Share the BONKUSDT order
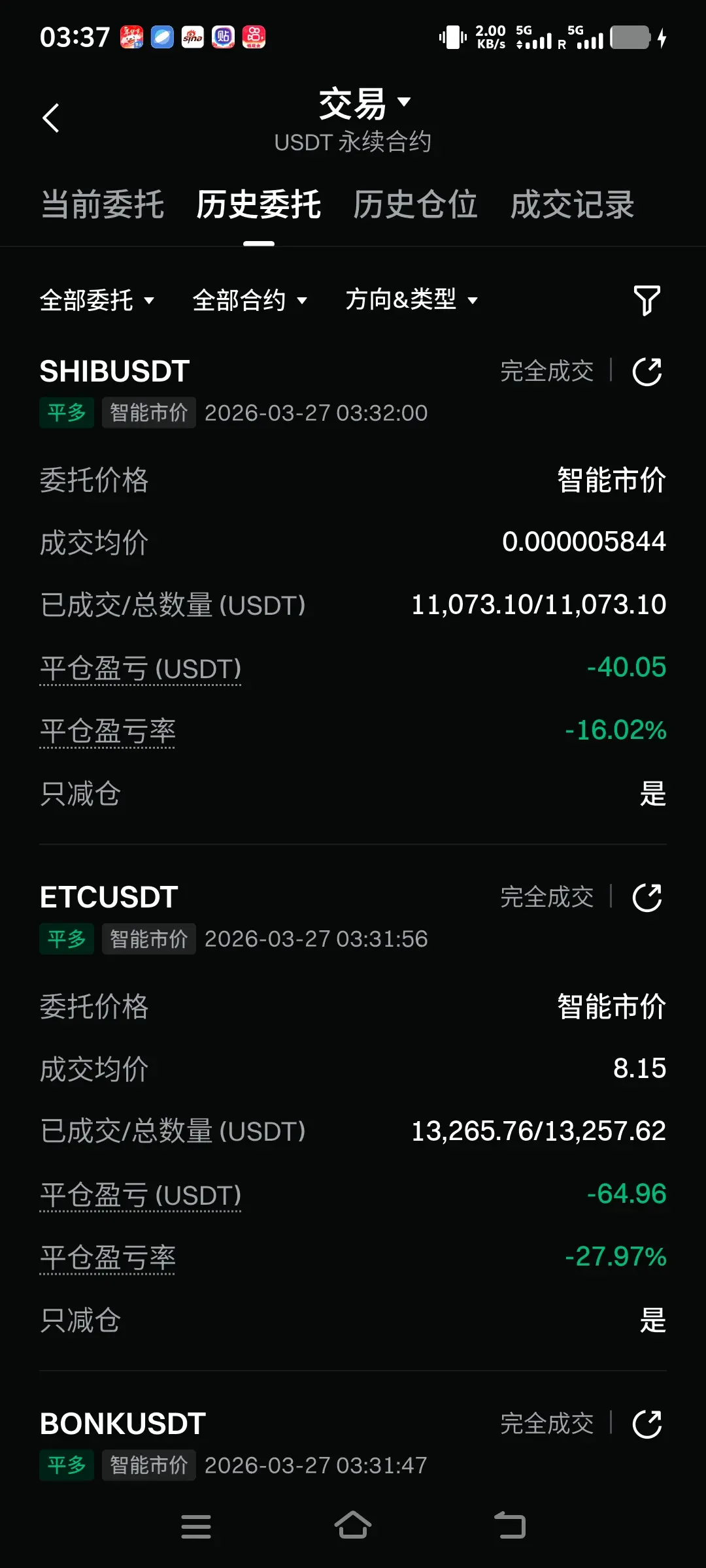706x1568 pixels. click(x=647, y=1424)
